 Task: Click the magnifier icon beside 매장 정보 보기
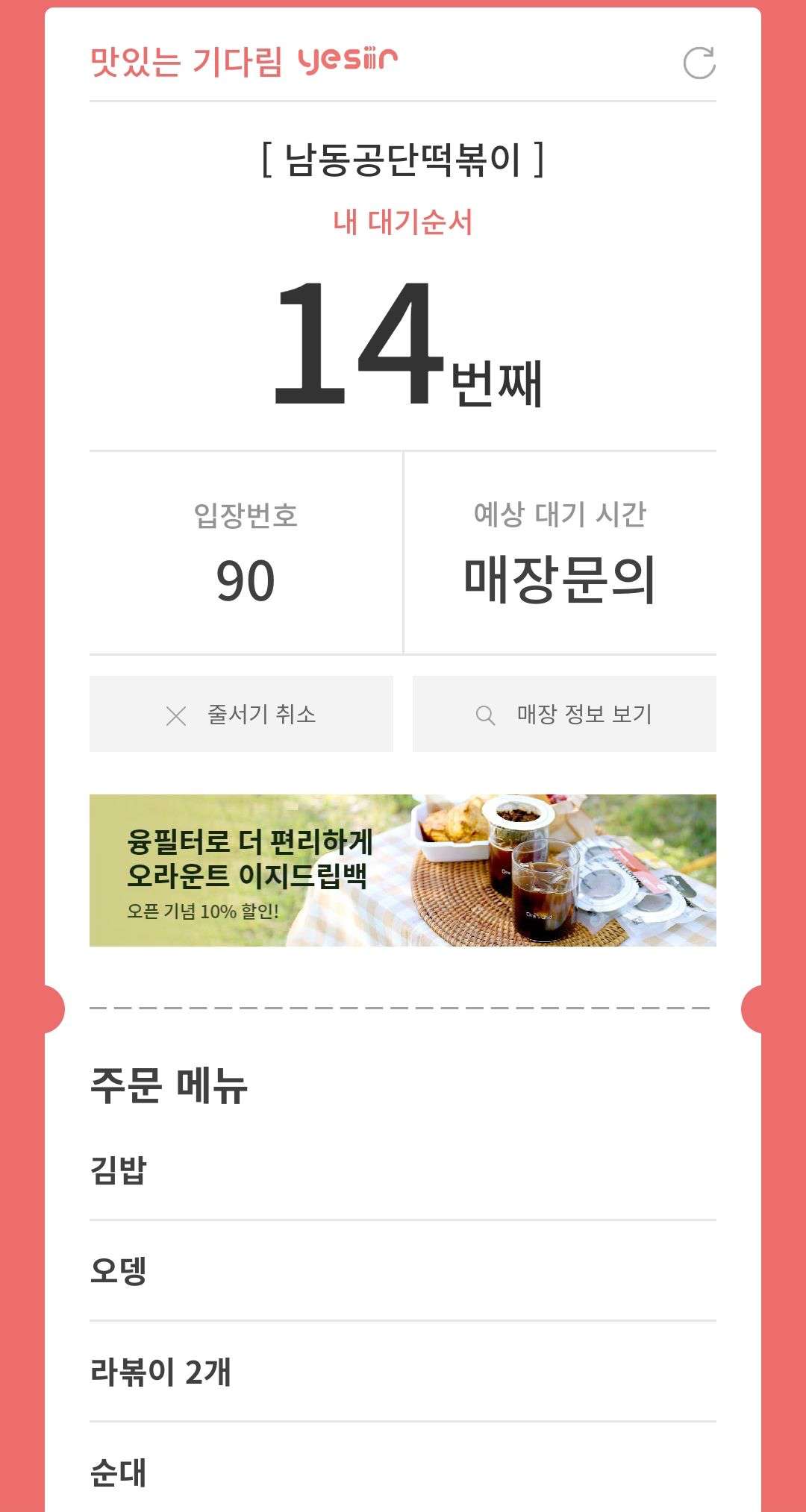tap(485, 714)
